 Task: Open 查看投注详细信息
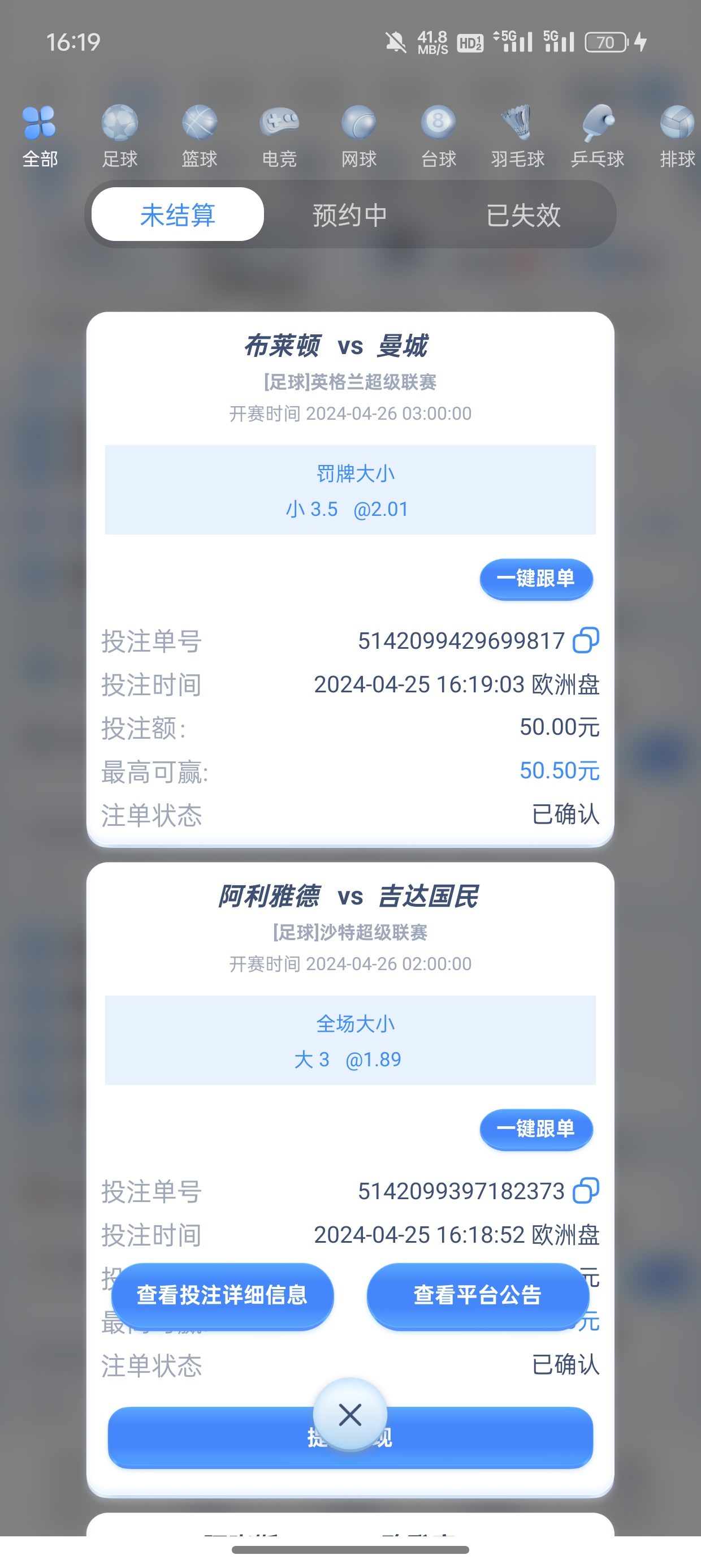[x=222, y=1295]
